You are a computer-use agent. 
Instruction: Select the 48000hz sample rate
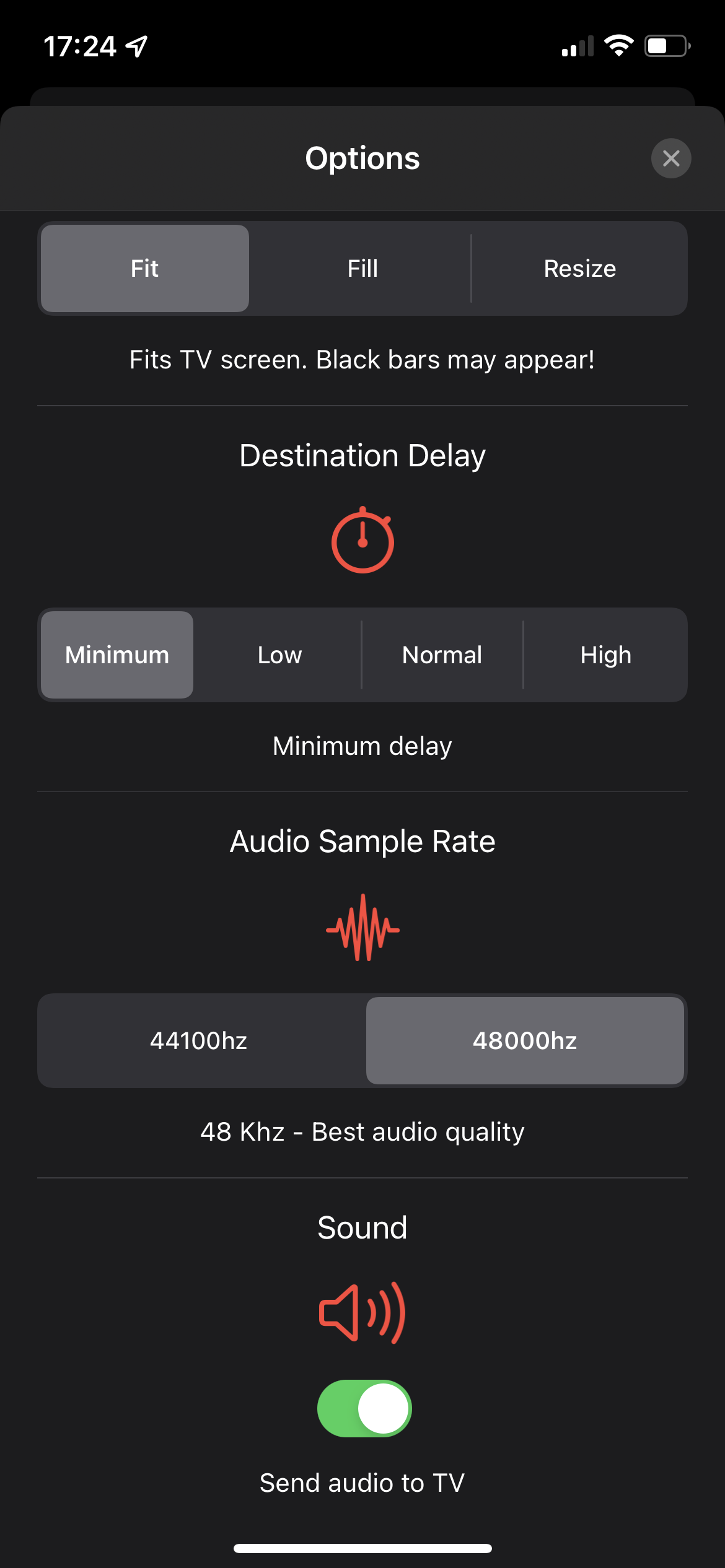525,1041
